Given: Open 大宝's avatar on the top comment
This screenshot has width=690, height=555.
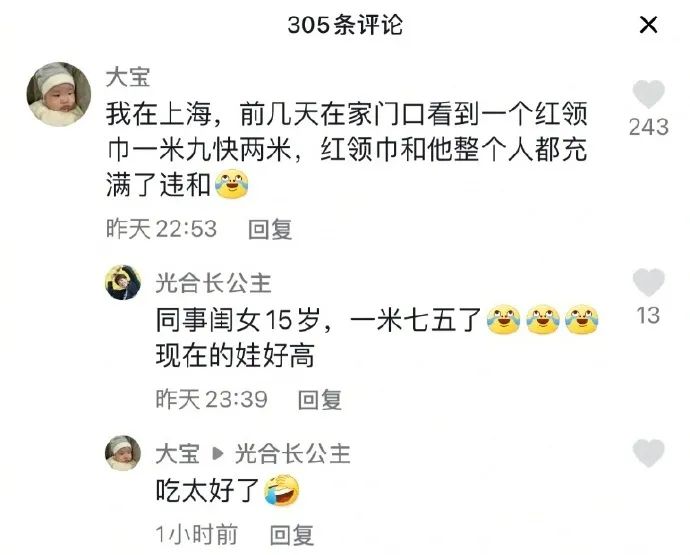Looking at the screenshot, I should [55, 95].
